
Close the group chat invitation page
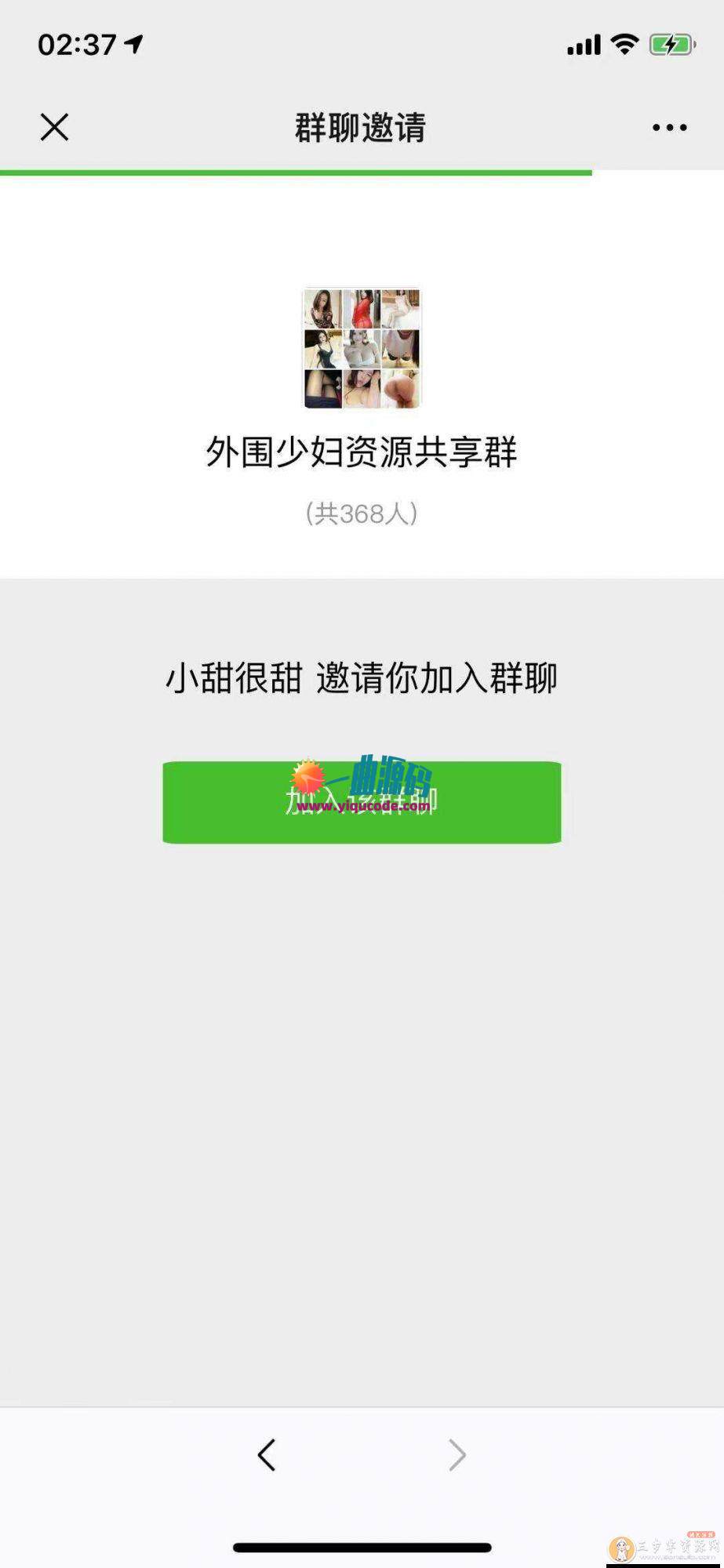pos(54,127)
